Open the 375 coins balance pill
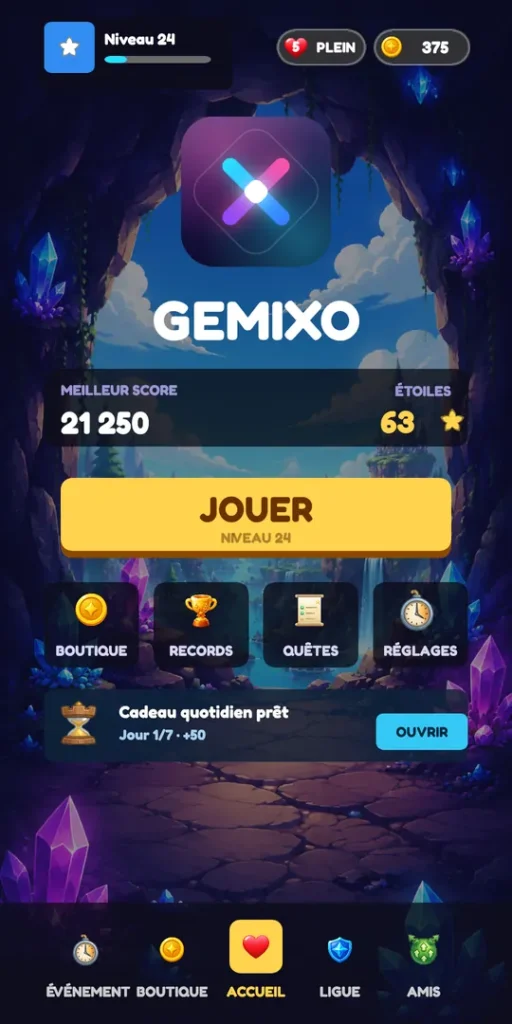Image resolution: width=512 pixels, height=1024 pixels. click(422, 47)
